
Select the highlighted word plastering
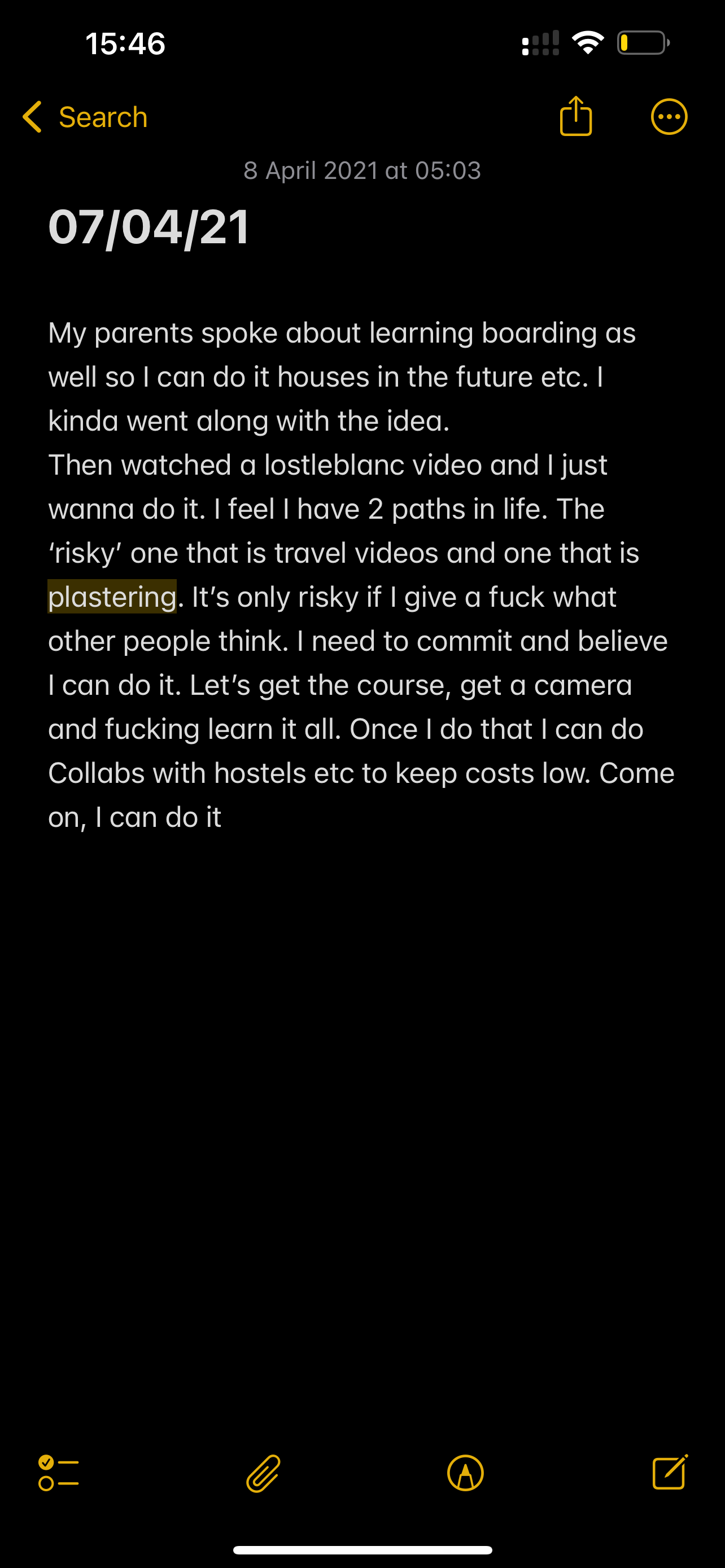pyautogui.click(x=111, y=597)
